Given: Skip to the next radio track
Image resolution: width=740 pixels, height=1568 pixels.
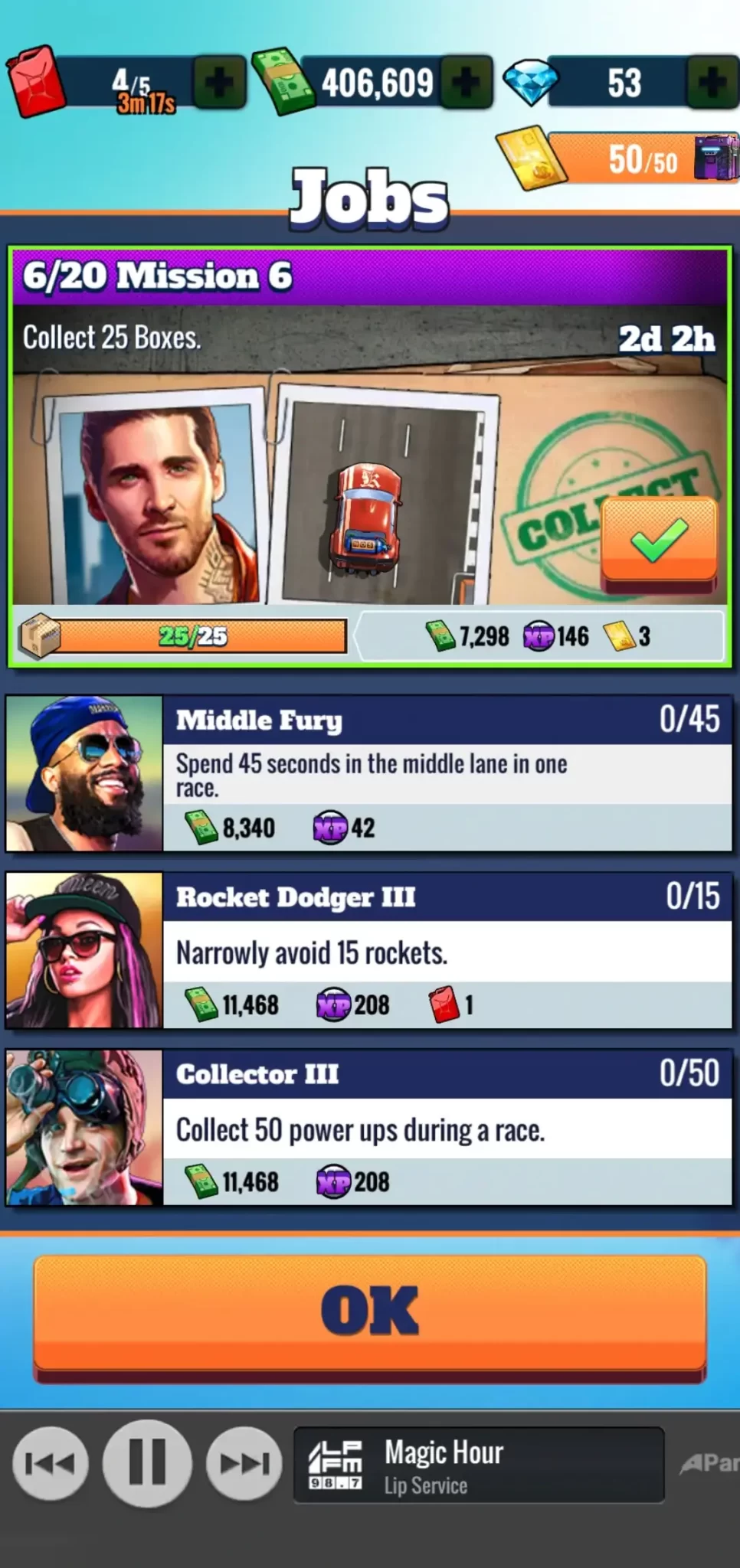Looking at the screenshot, I should tap(244, 1463).
